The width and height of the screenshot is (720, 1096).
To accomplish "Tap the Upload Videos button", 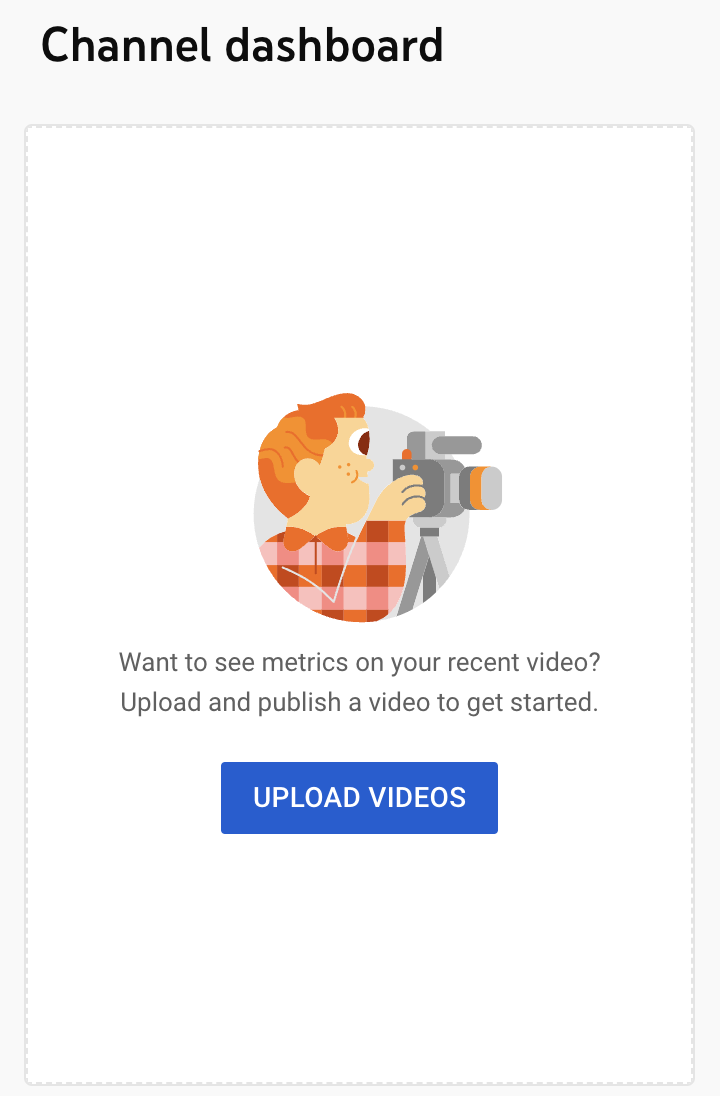I will [359, 797].
